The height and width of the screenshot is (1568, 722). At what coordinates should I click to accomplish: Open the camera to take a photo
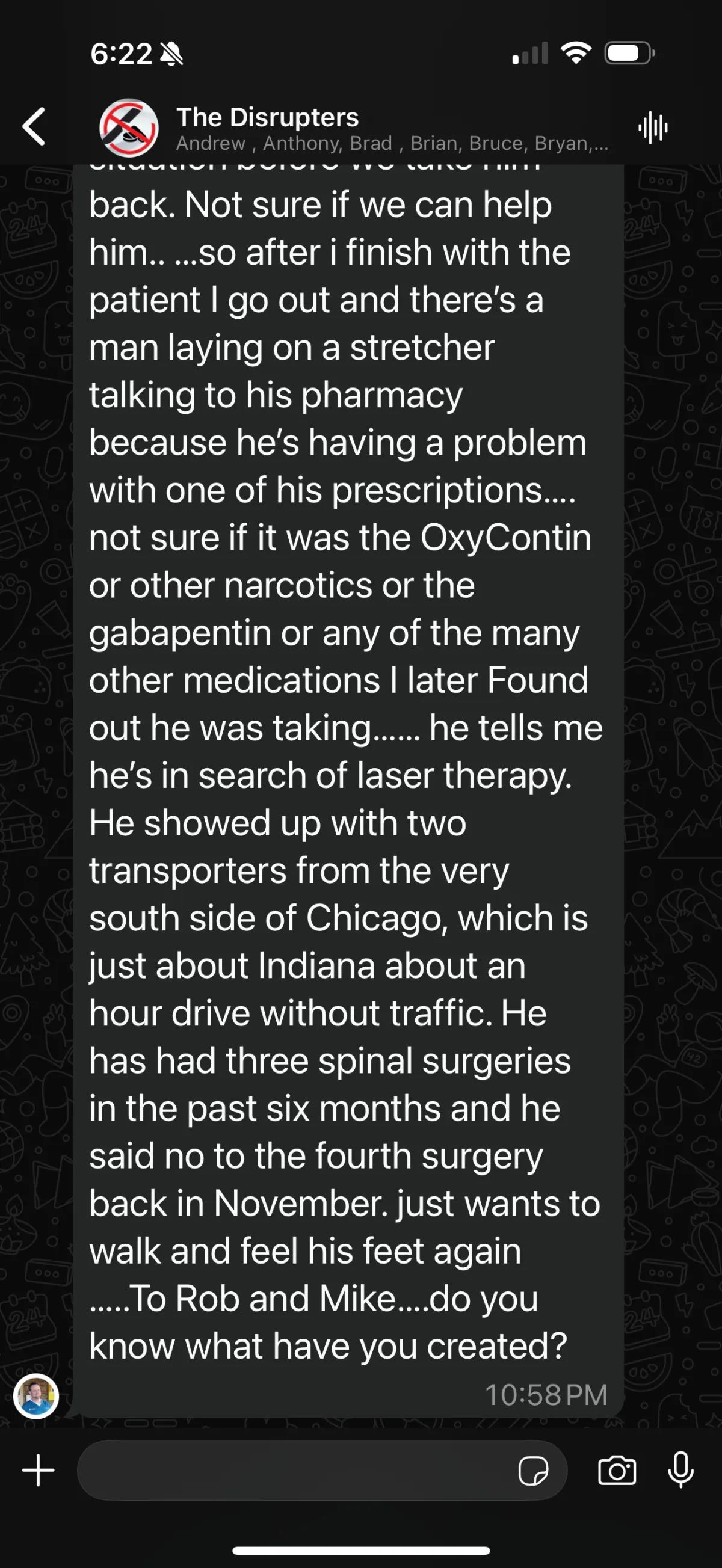tap(617, 1471)
